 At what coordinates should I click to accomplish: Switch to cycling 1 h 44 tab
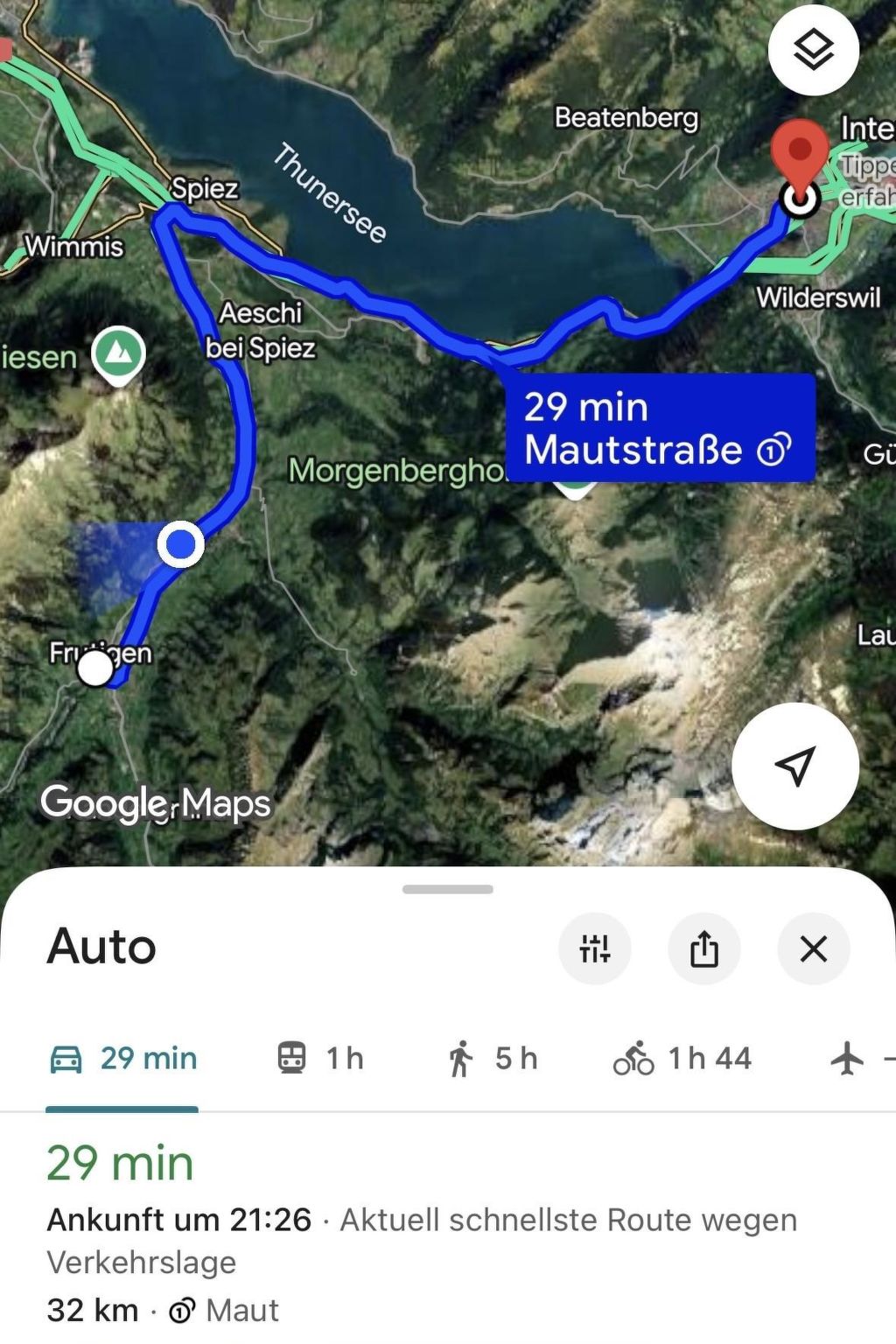(x=682, y=1059)
